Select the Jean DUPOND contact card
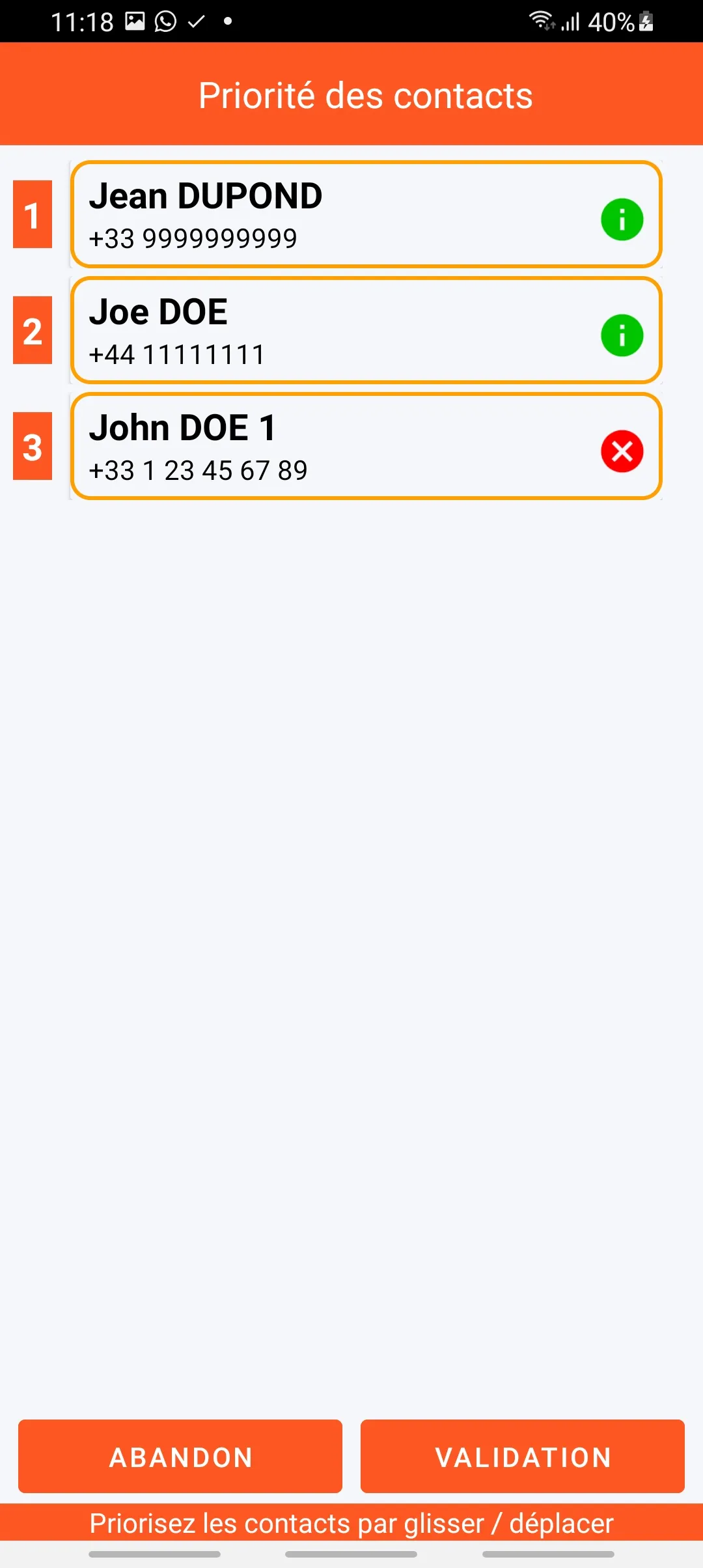 pos(325,215)
